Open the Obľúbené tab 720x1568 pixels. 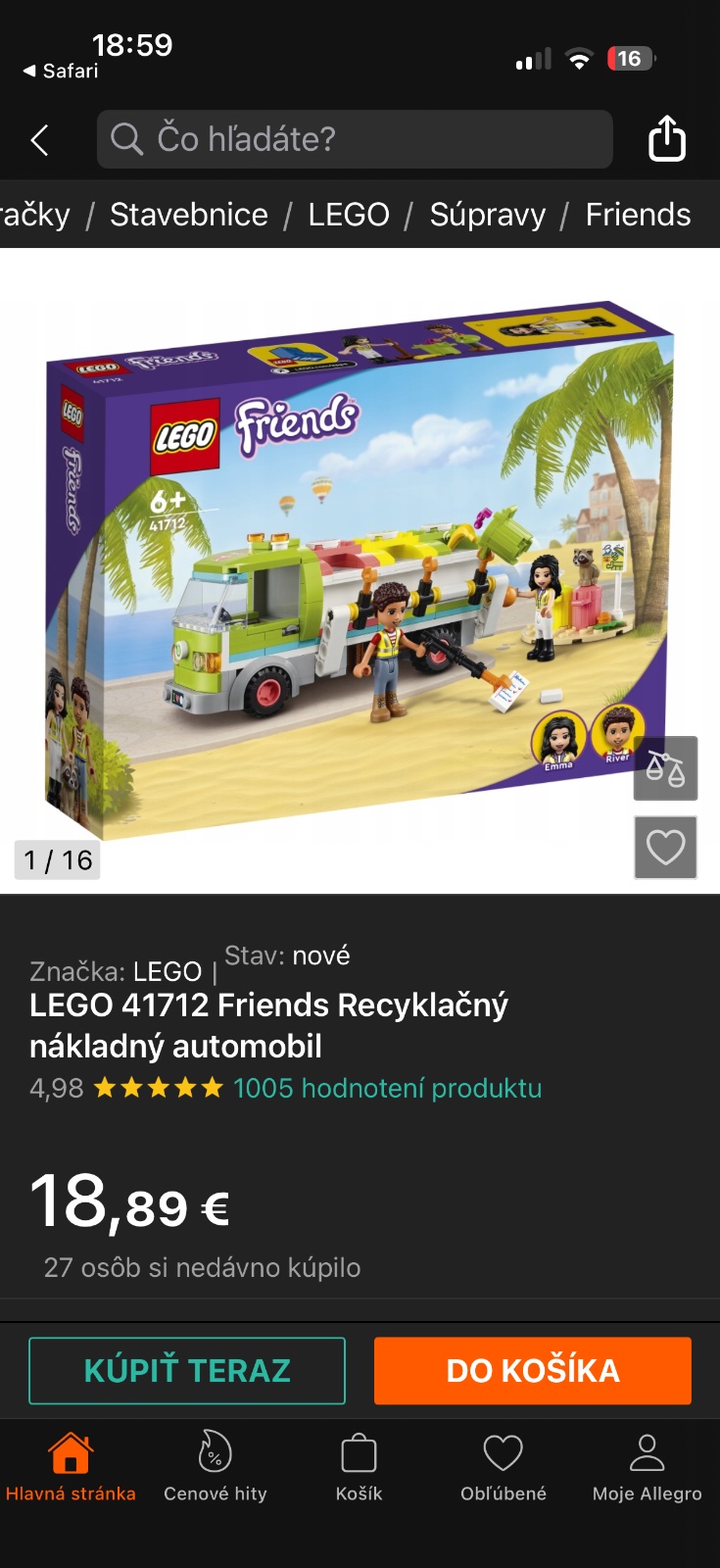click(x=503, y=1465)
